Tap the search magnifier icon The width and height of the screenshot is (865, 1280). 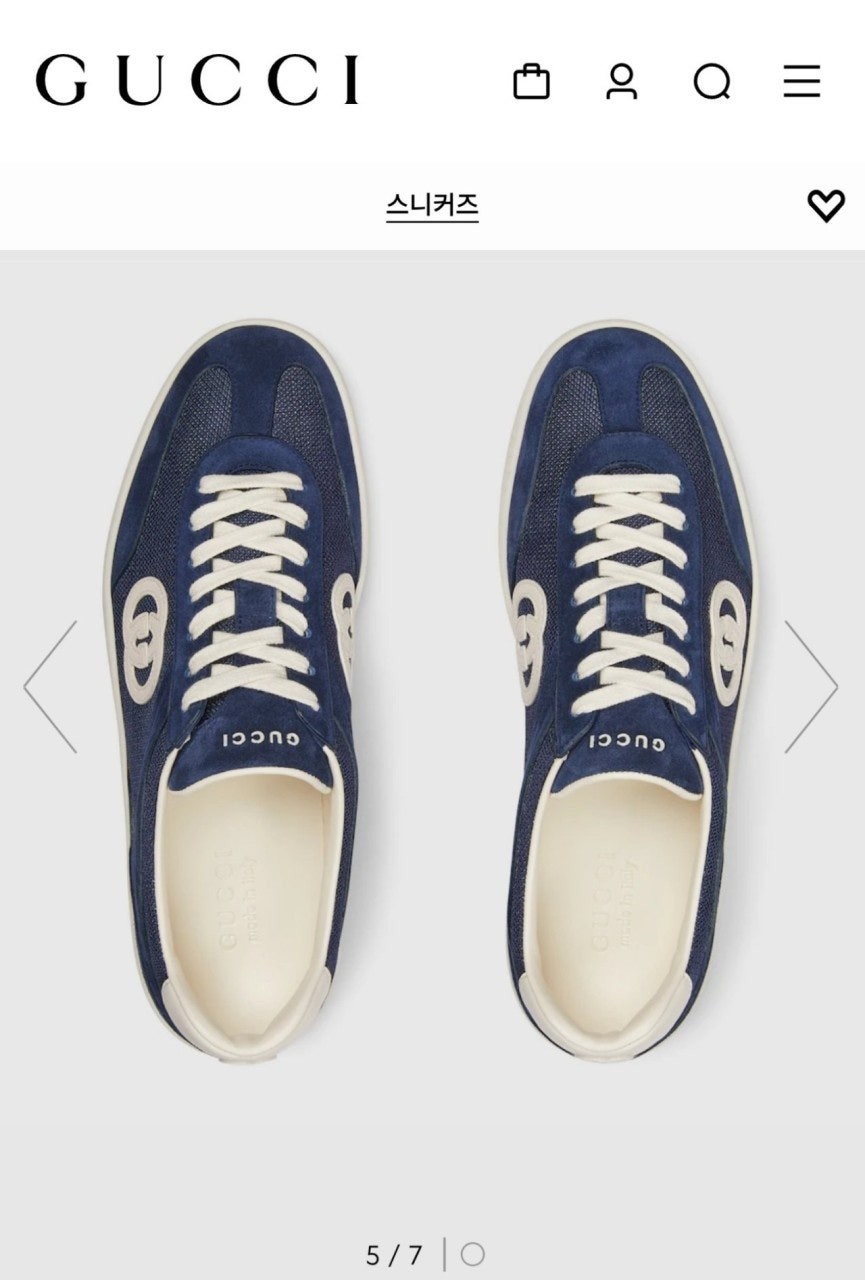tap(712, 82)
